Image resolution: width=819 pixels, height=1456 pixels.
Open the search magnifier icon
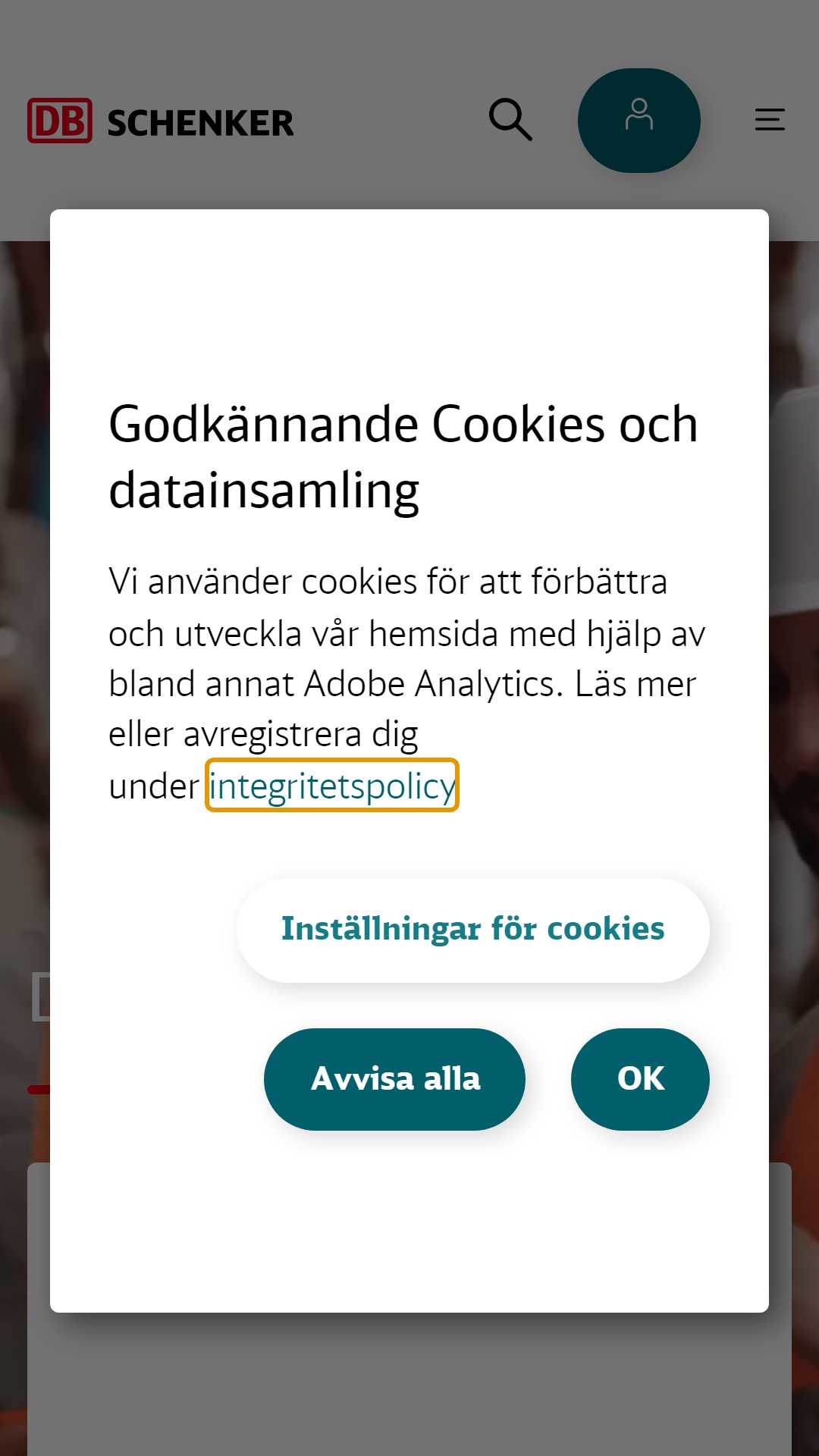[510, 120]
